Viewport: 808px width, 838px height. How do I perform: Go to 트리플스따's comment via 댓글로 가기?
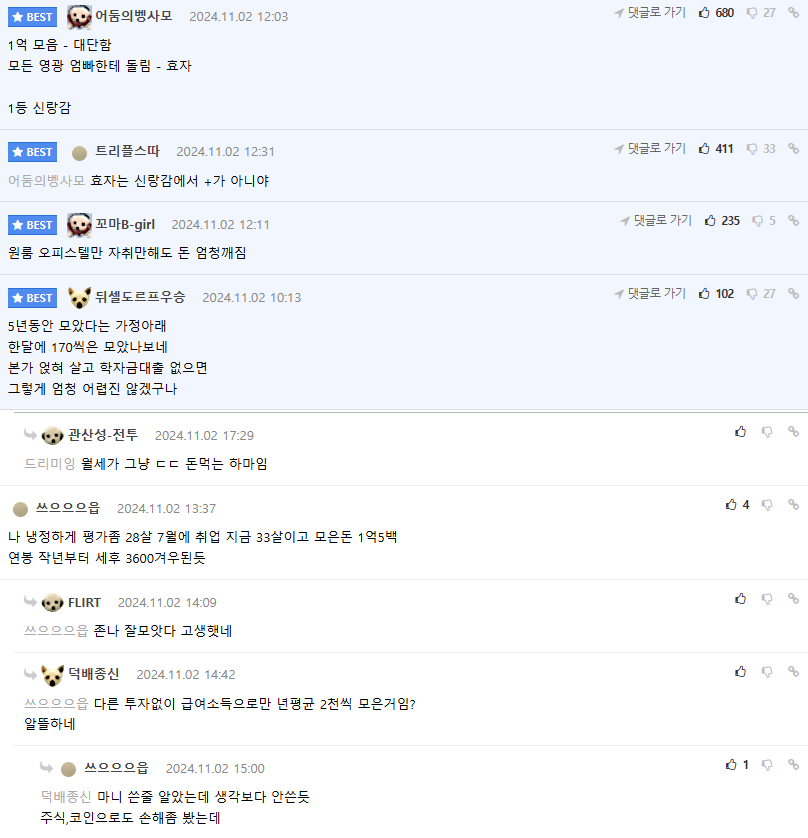(x=650, y=149)
